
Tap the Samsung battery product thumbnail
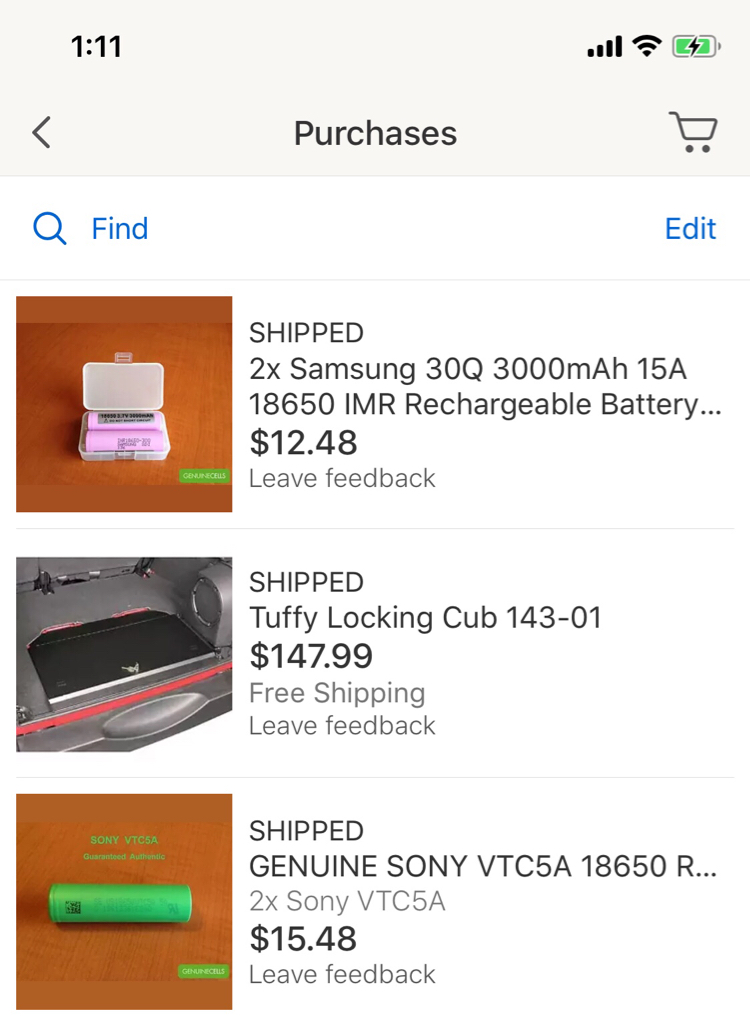[123, 404]
